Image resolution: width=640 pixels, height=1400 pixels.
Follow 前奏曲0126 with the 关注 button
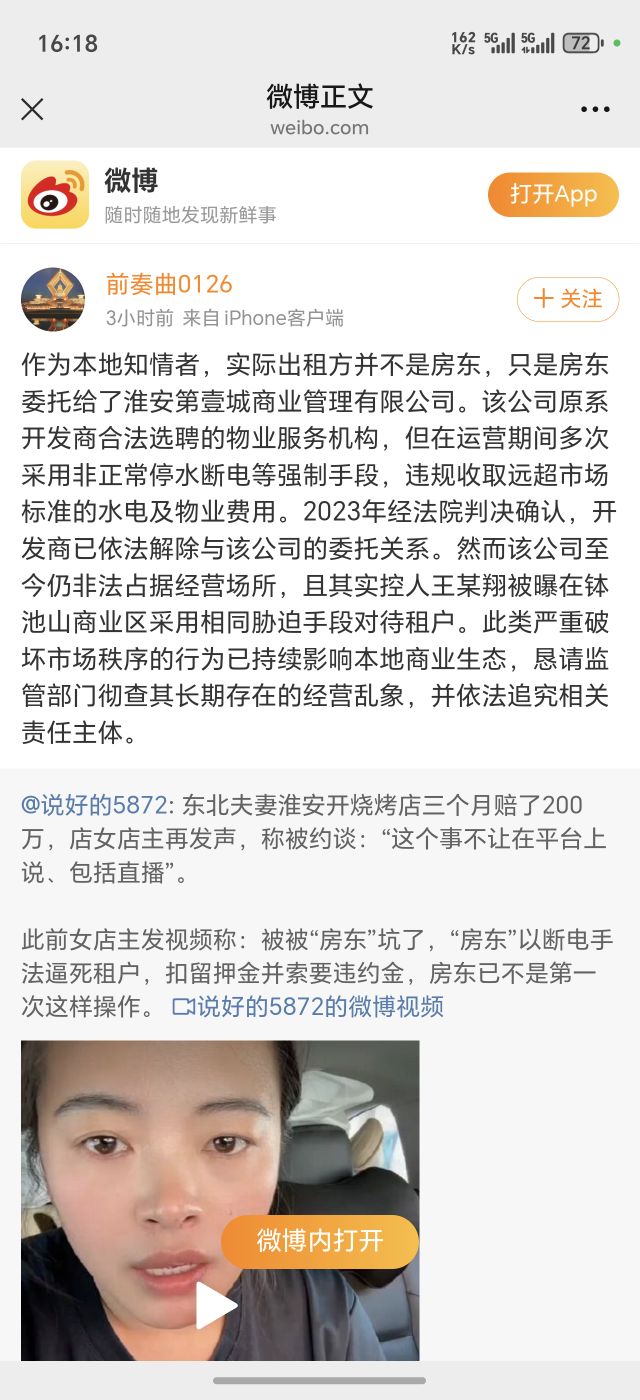click(x=568, y=298)
